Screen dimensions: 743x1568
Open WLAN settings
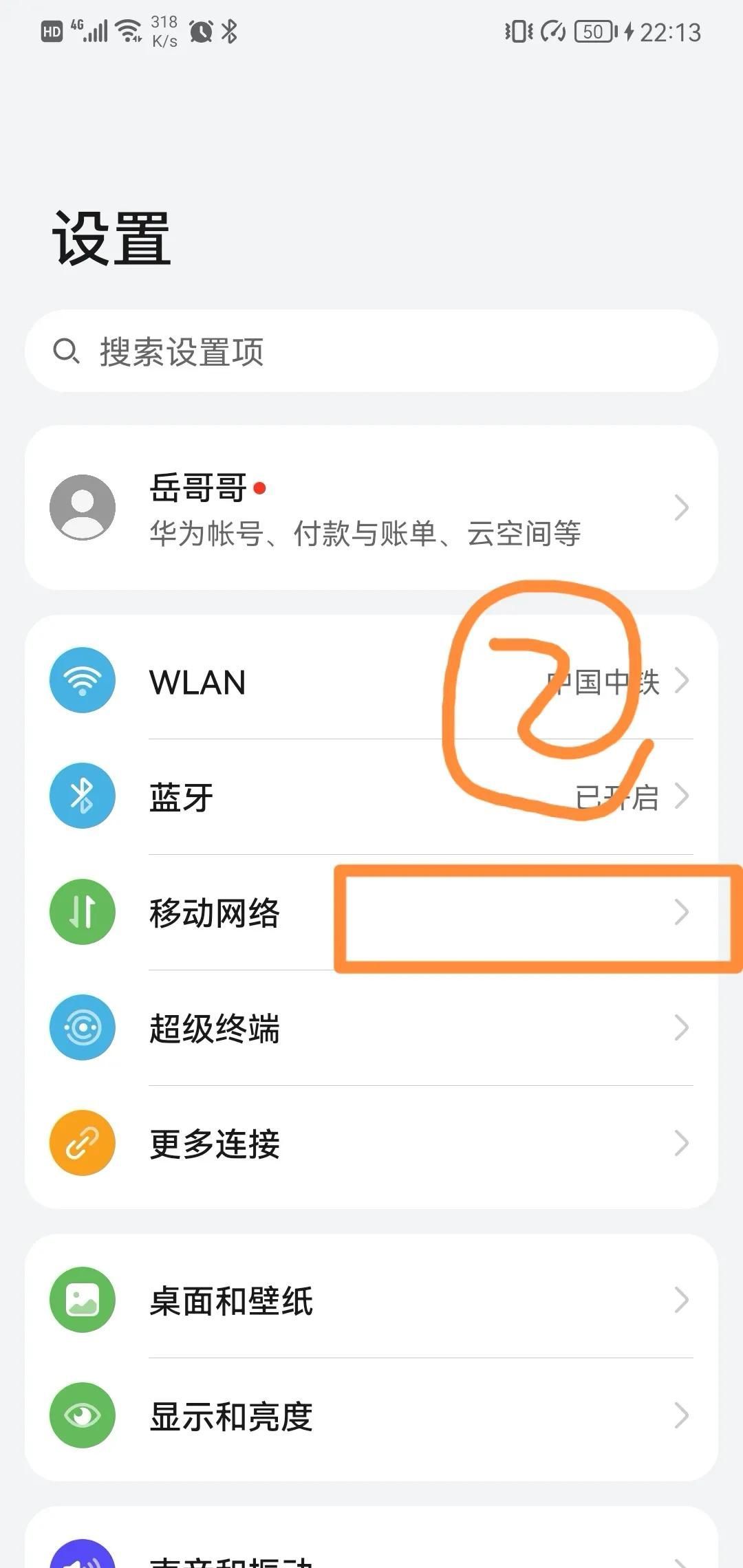pyautogui.click(x=275, y=682)
